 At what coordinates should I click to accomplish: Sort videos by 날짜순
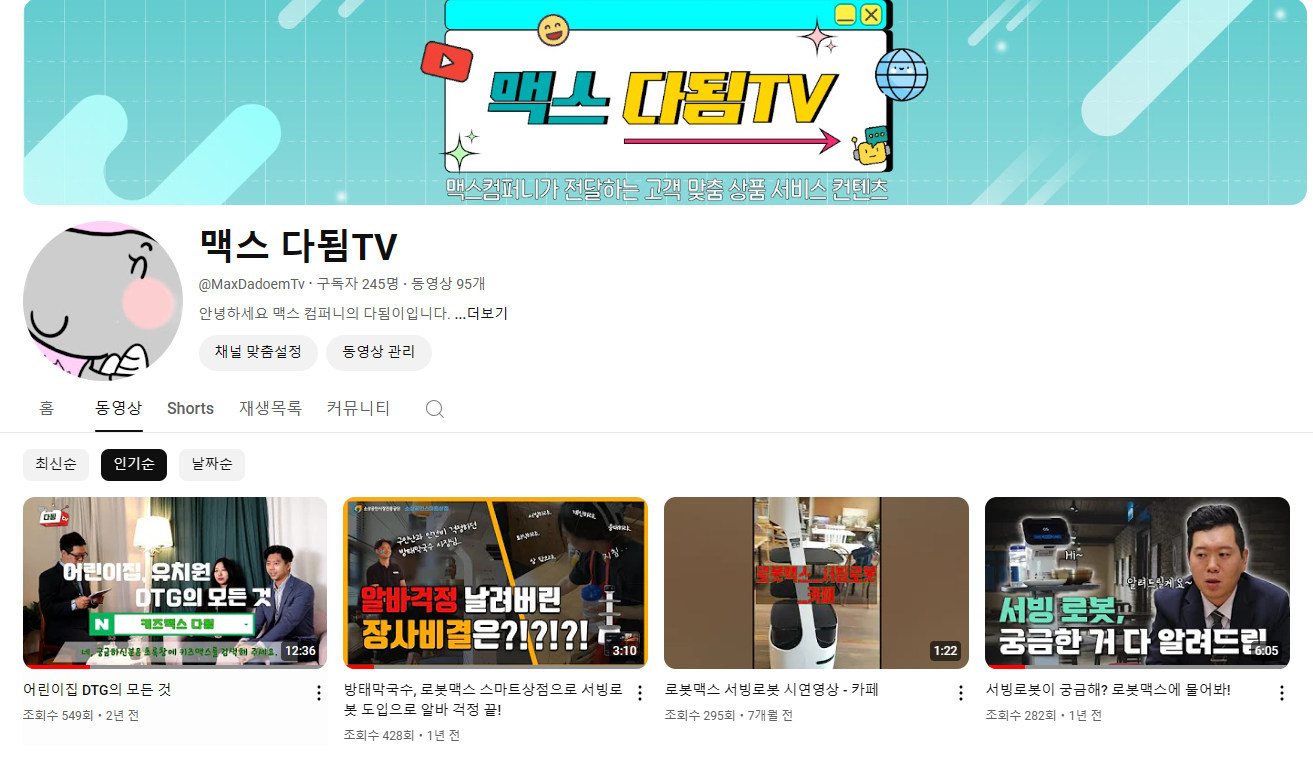[212, 464]
